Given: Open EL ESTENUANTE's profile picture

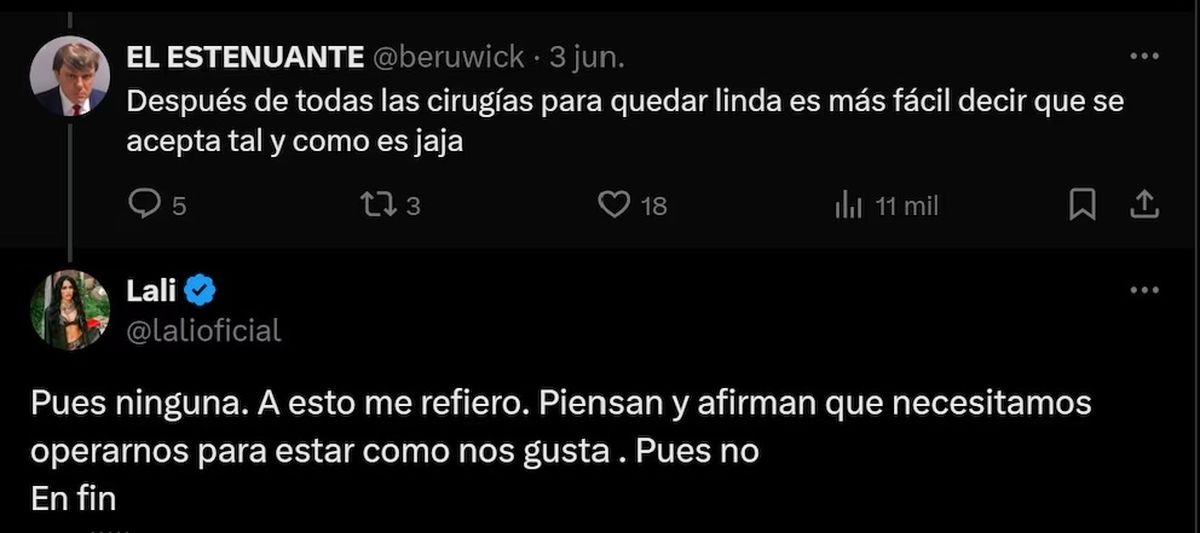Looking at the screenshot, I should (x=69, y=77).
